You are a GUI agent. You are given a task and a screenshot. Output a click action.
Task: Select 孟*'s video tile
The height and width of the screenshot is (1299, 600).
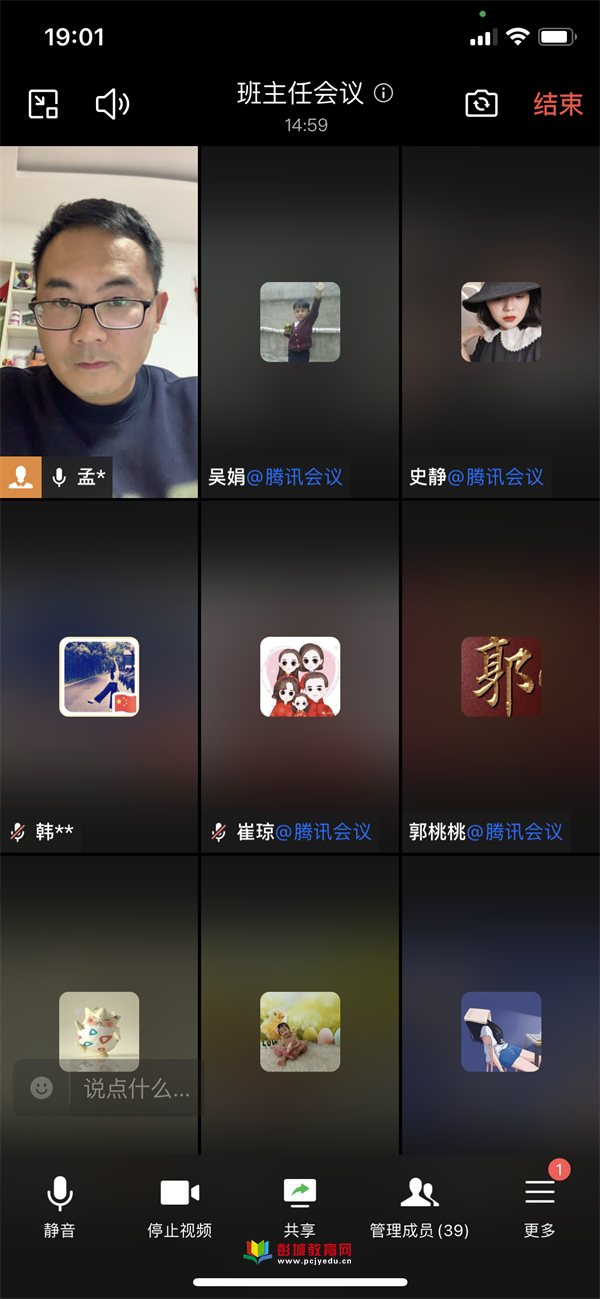99,320
